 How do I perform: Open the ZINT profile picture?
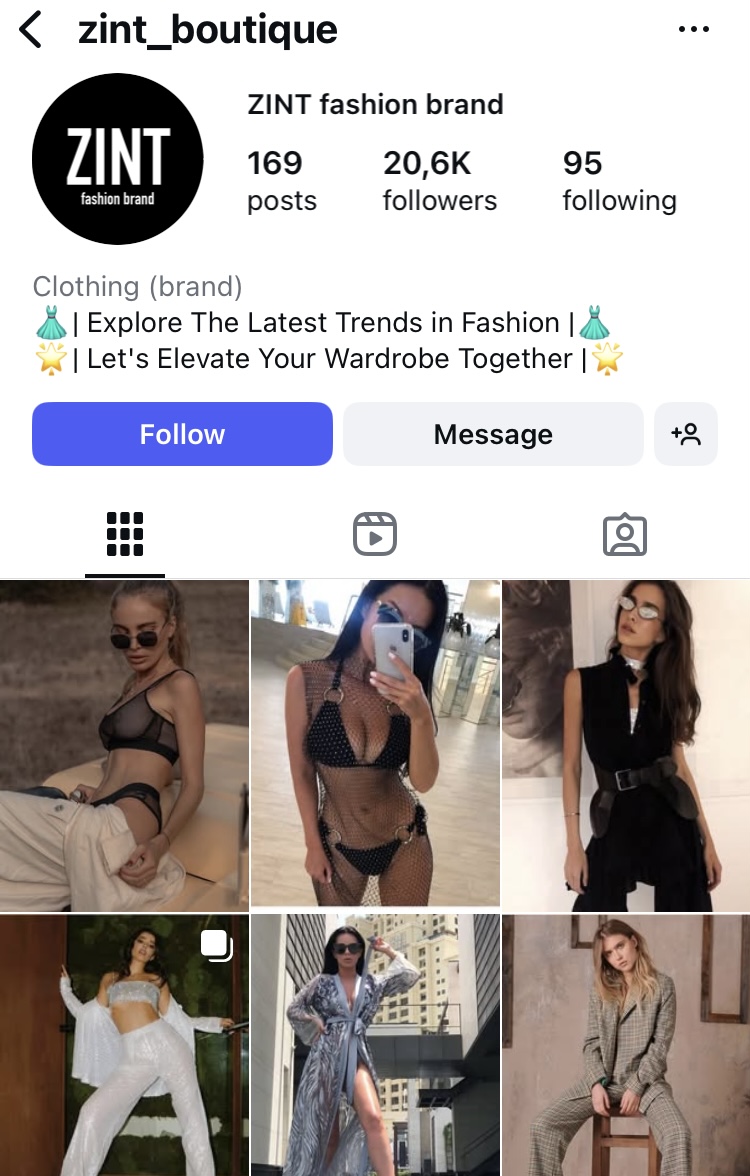coord(118,159)
